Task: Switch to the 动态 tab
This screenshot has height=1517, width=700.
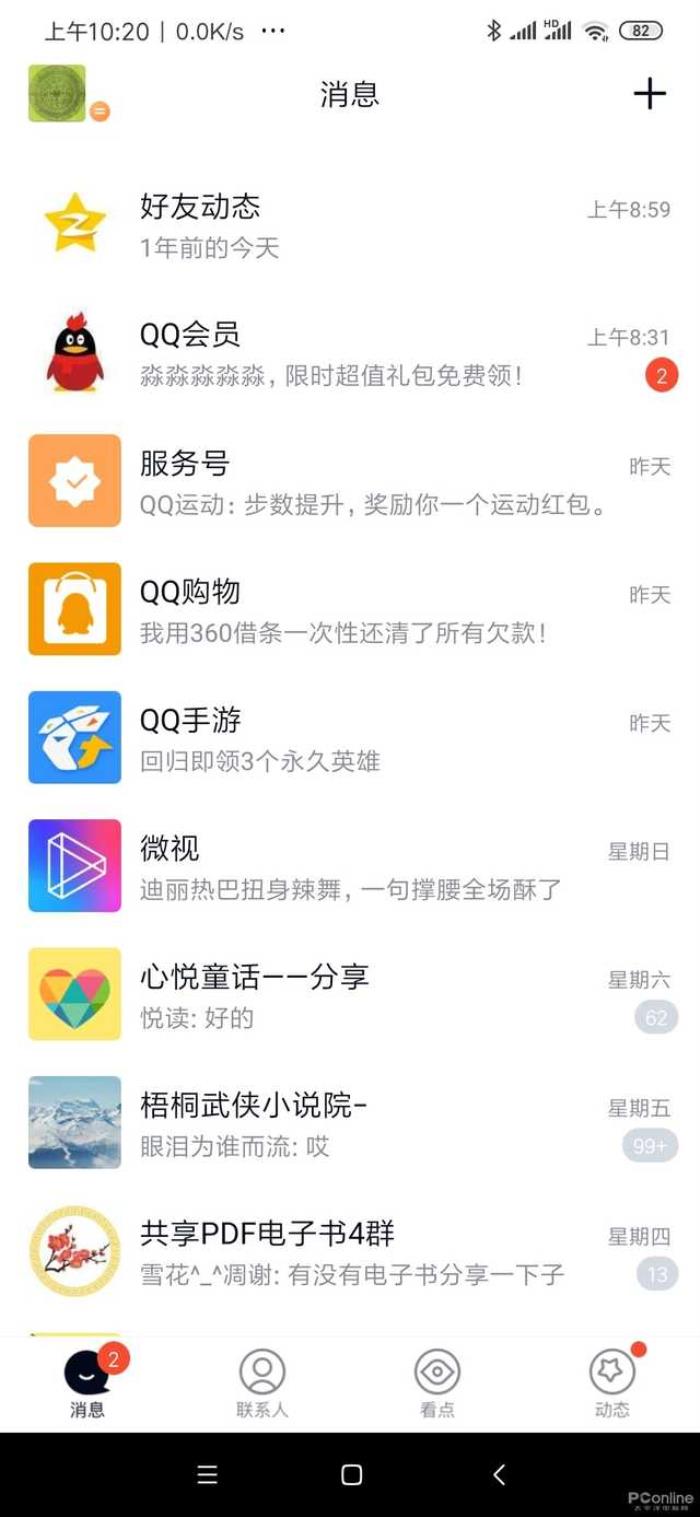Action: 612,1383
